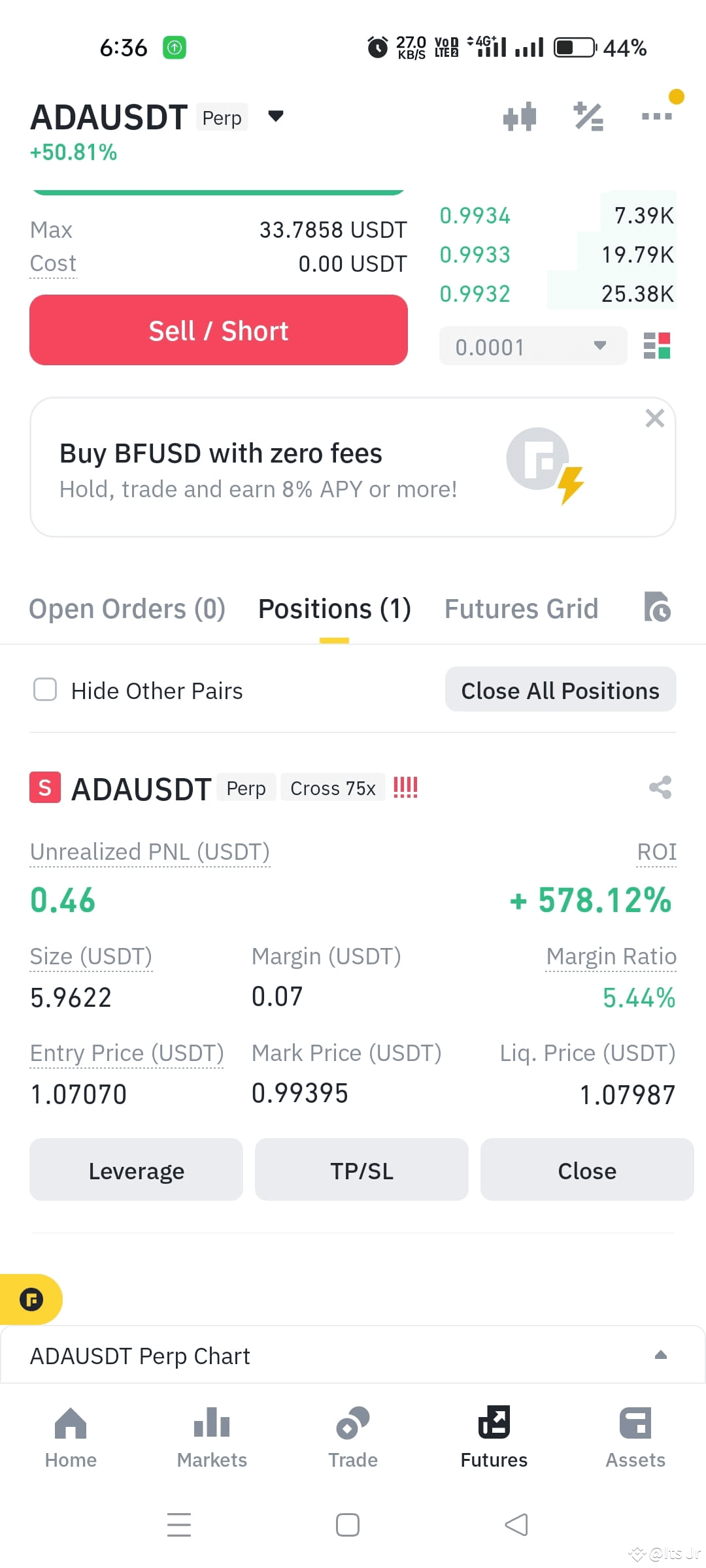This screenshot has width=706, height=1568.
Task: Tap Close All Positions
Action: 560,690
